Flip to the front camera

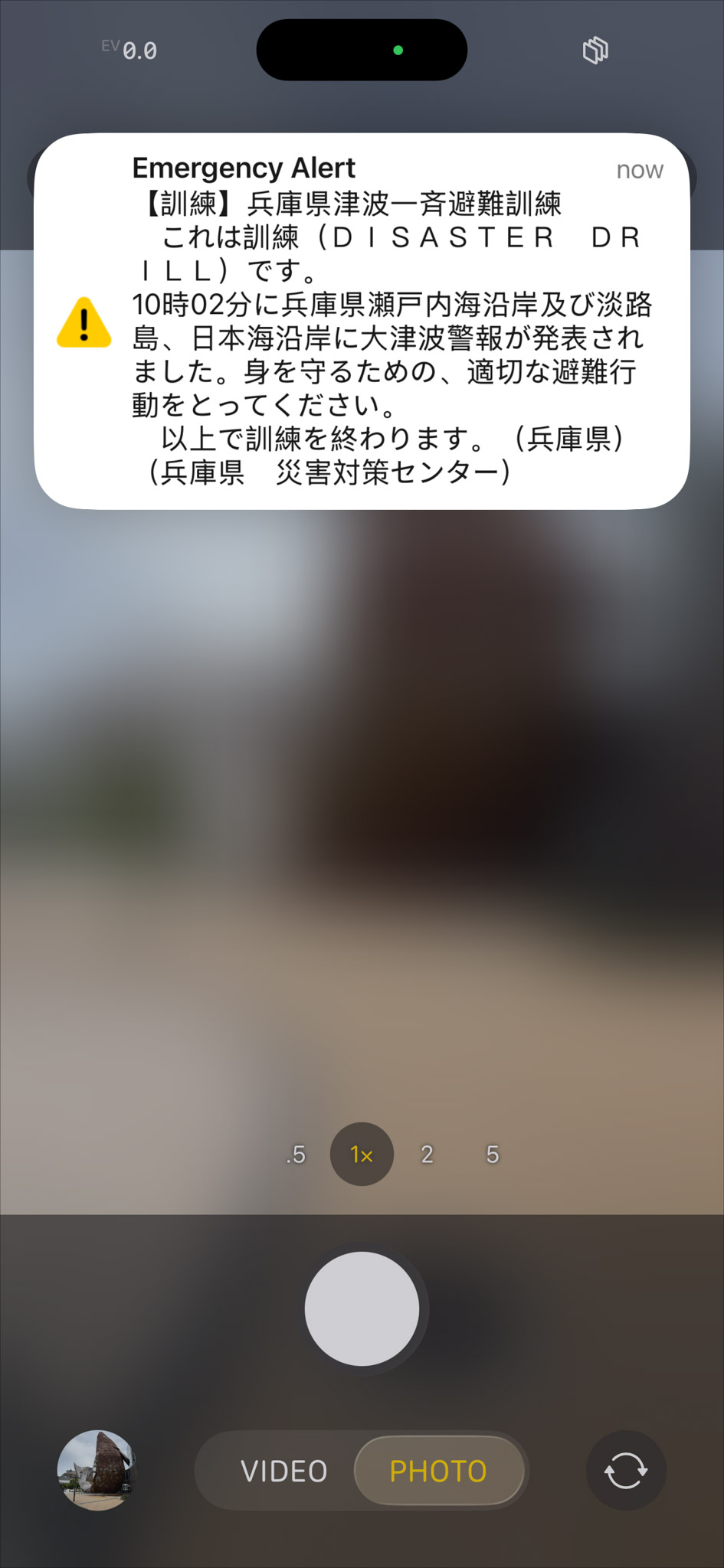[x=626, y=1470]
